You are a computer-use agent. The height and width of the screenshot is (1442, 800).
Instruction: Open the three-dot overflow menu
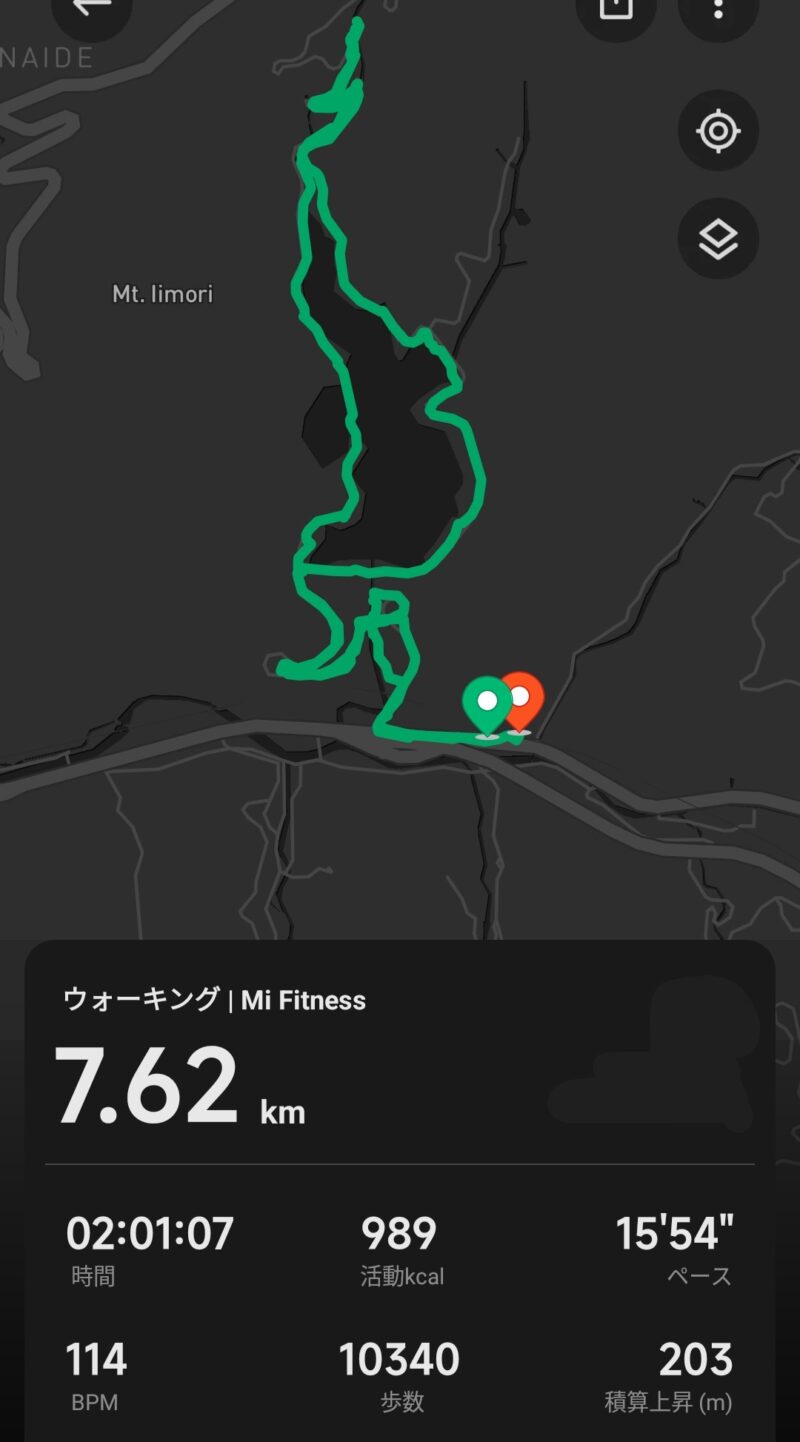tap(718, 9)
